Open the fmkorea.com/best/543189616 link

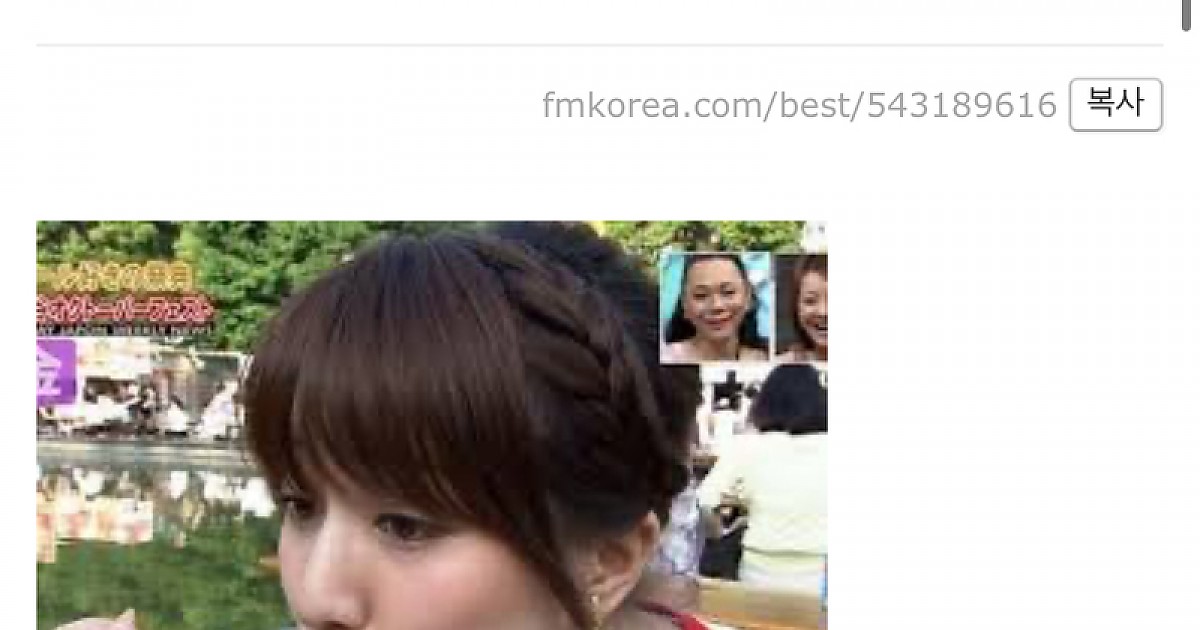tap(798, 104)
